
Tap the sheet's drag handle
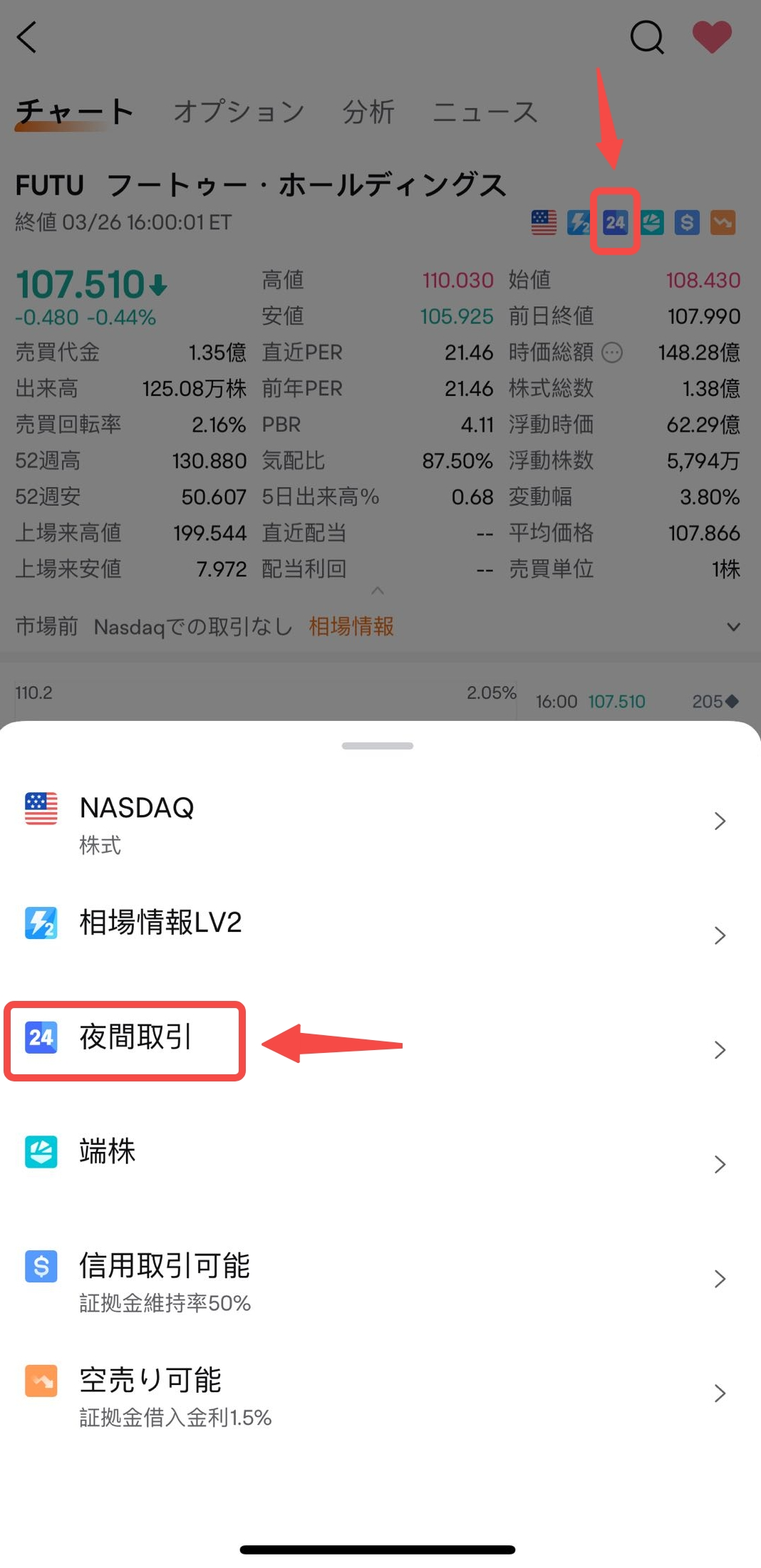point(378,746)
